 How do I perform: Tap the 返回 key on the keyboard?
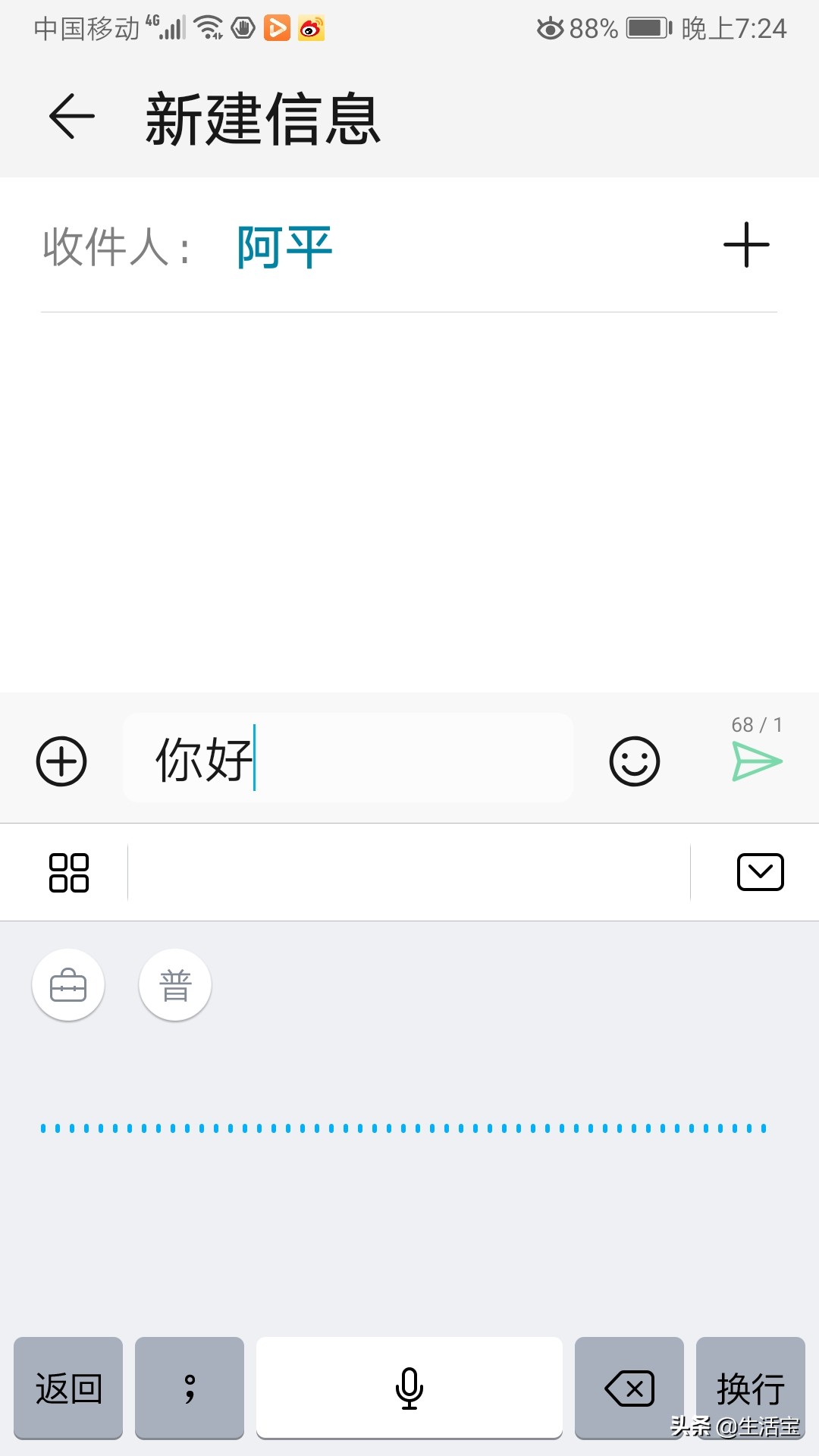pyautogui.click(x=68, y=1388)
